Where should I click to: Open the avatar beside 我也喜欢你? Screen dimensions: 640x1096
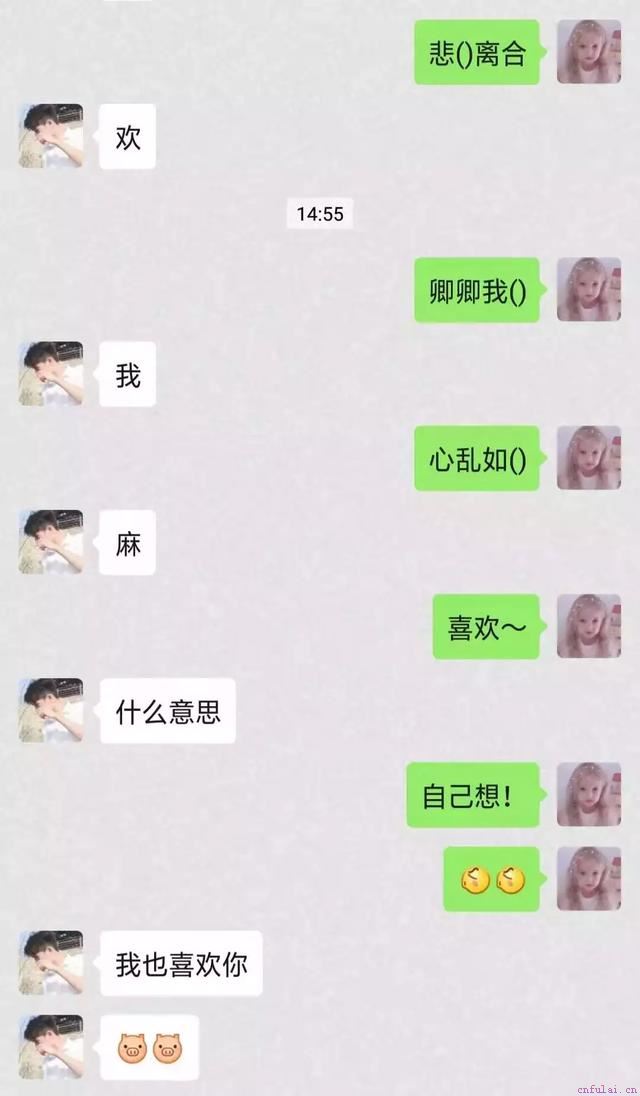pyautogui.click(x=51, y=963)
